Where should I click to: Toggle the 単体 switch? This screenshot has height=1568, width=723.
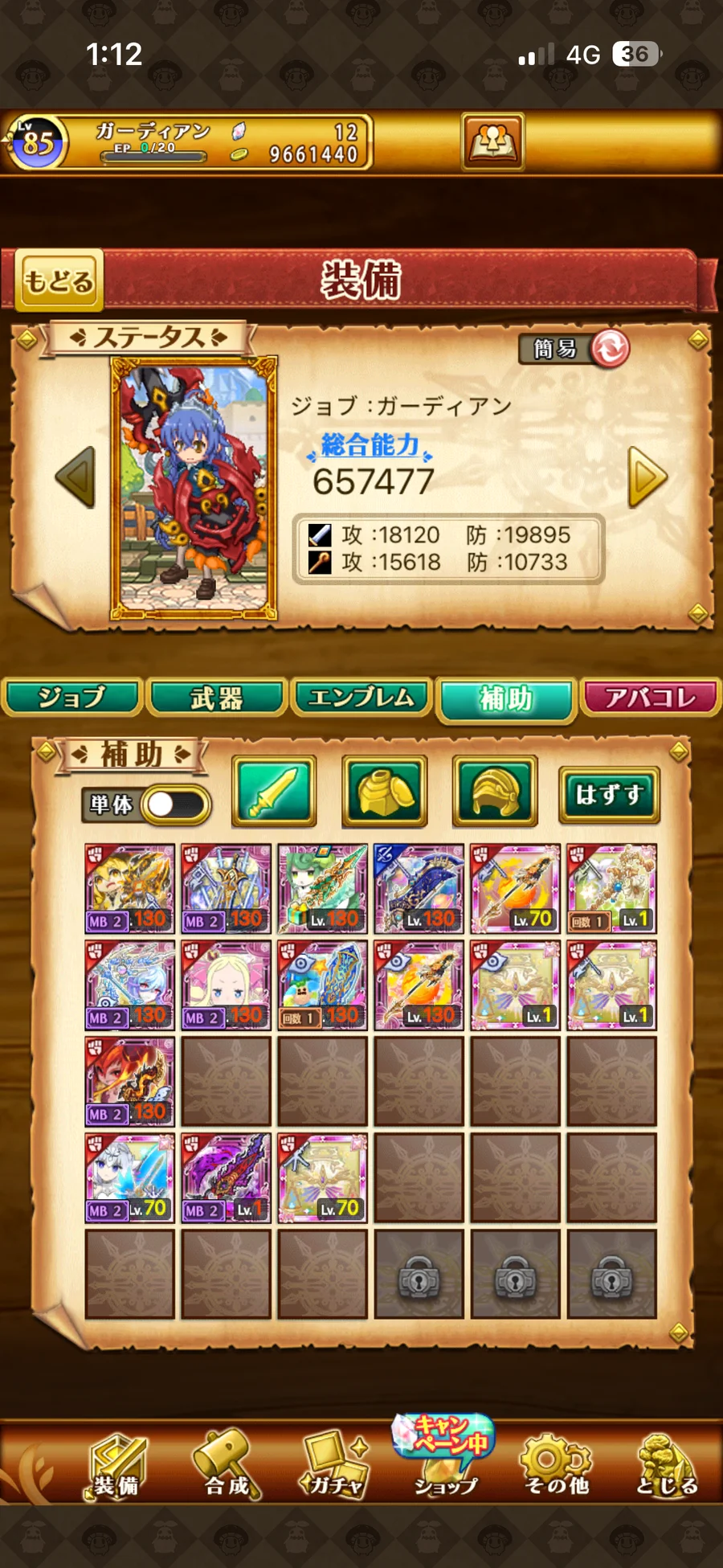175,804
